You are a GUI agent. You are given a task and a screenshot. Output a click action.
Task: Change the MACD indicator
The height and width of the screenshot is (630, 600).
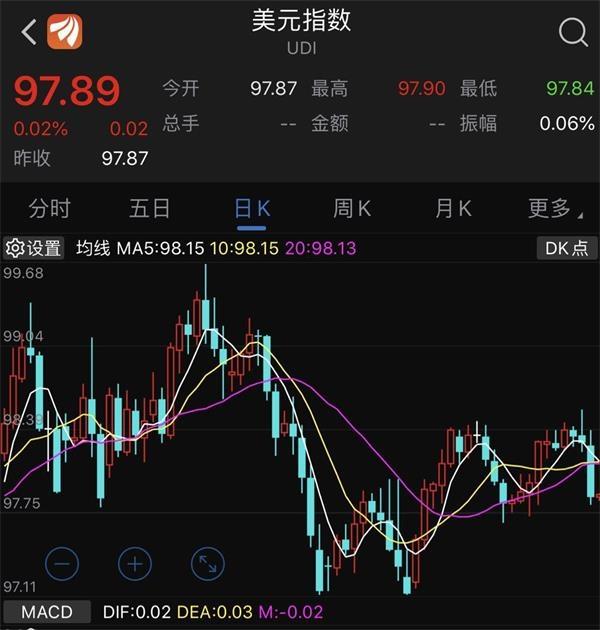47,611
